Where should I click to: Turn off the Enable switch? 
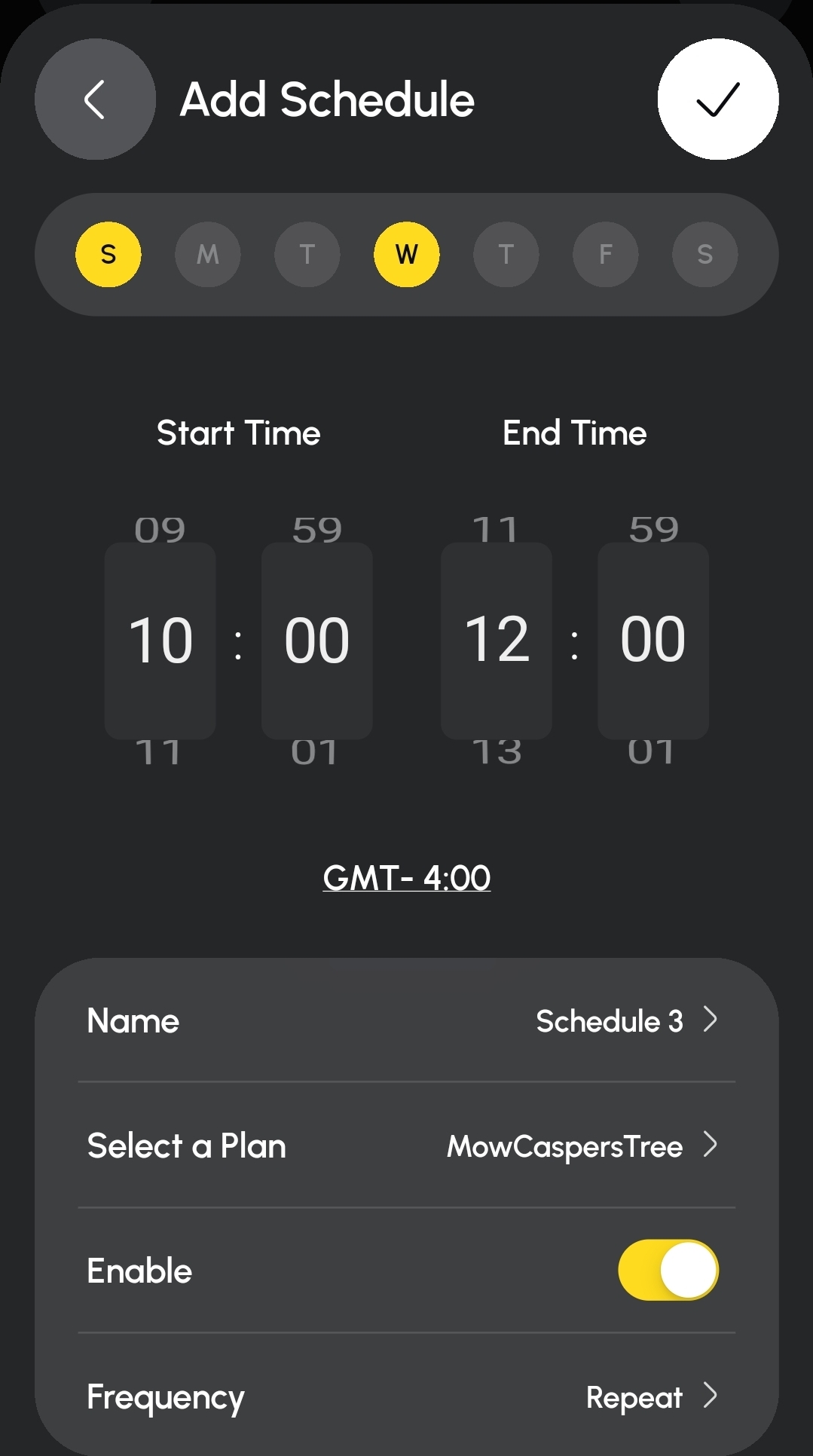[x=668, y=1271]
